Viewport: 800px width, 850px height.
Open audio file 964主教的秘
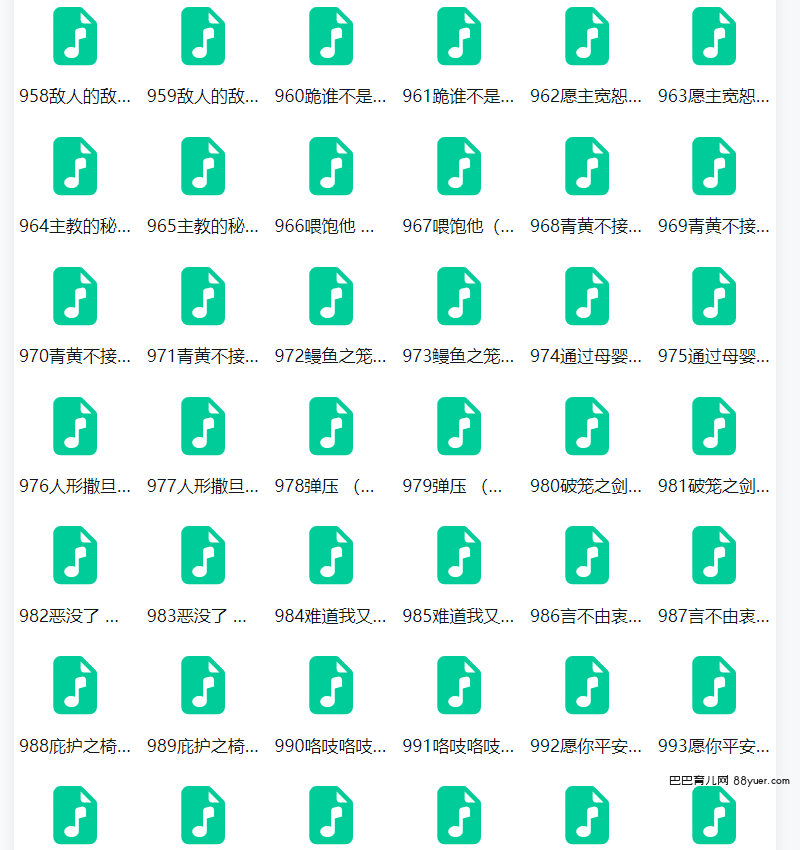click(x=75, y=166)
